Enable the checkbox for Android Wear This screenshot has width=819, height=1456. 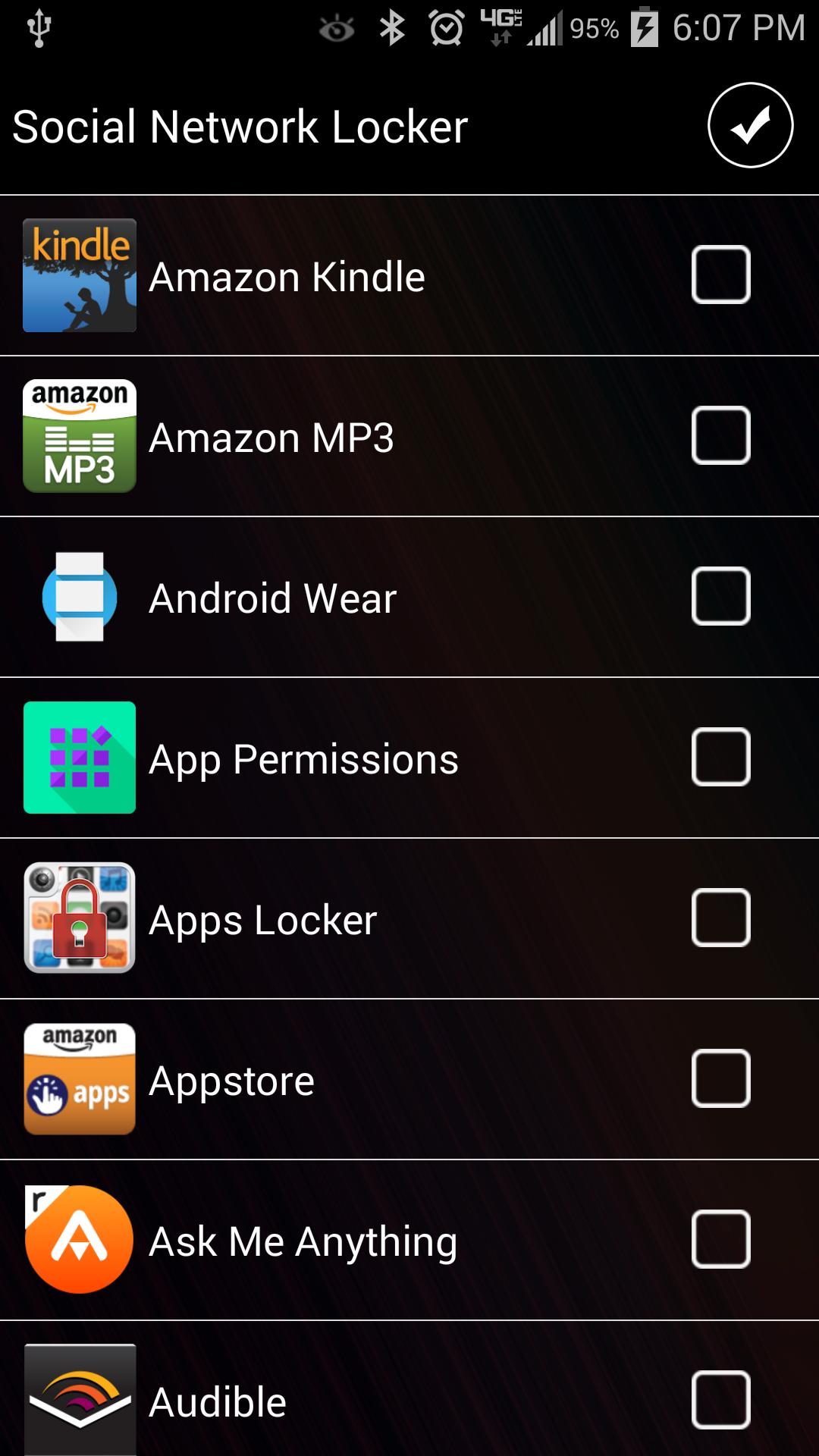coord(720,597)
